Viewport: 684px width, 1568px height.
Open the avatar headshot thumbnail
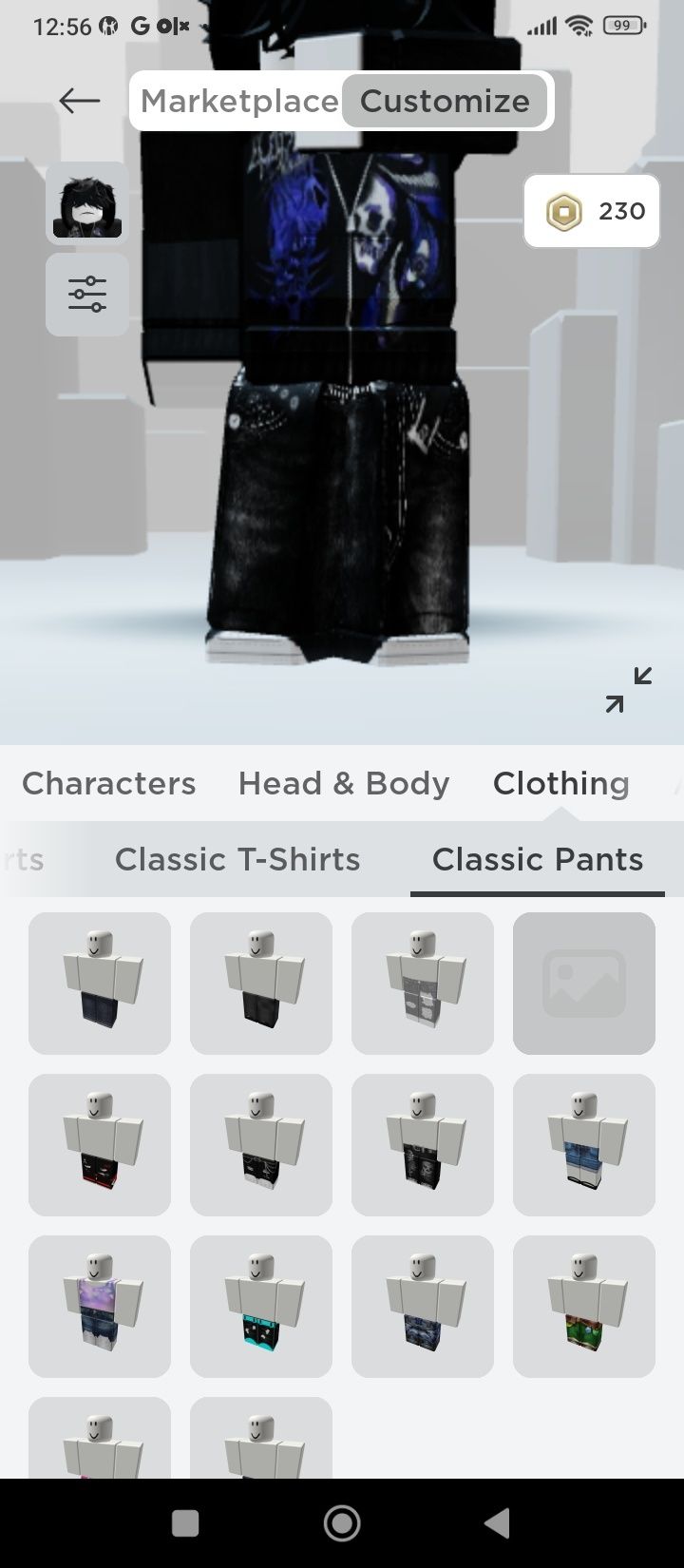86,203
